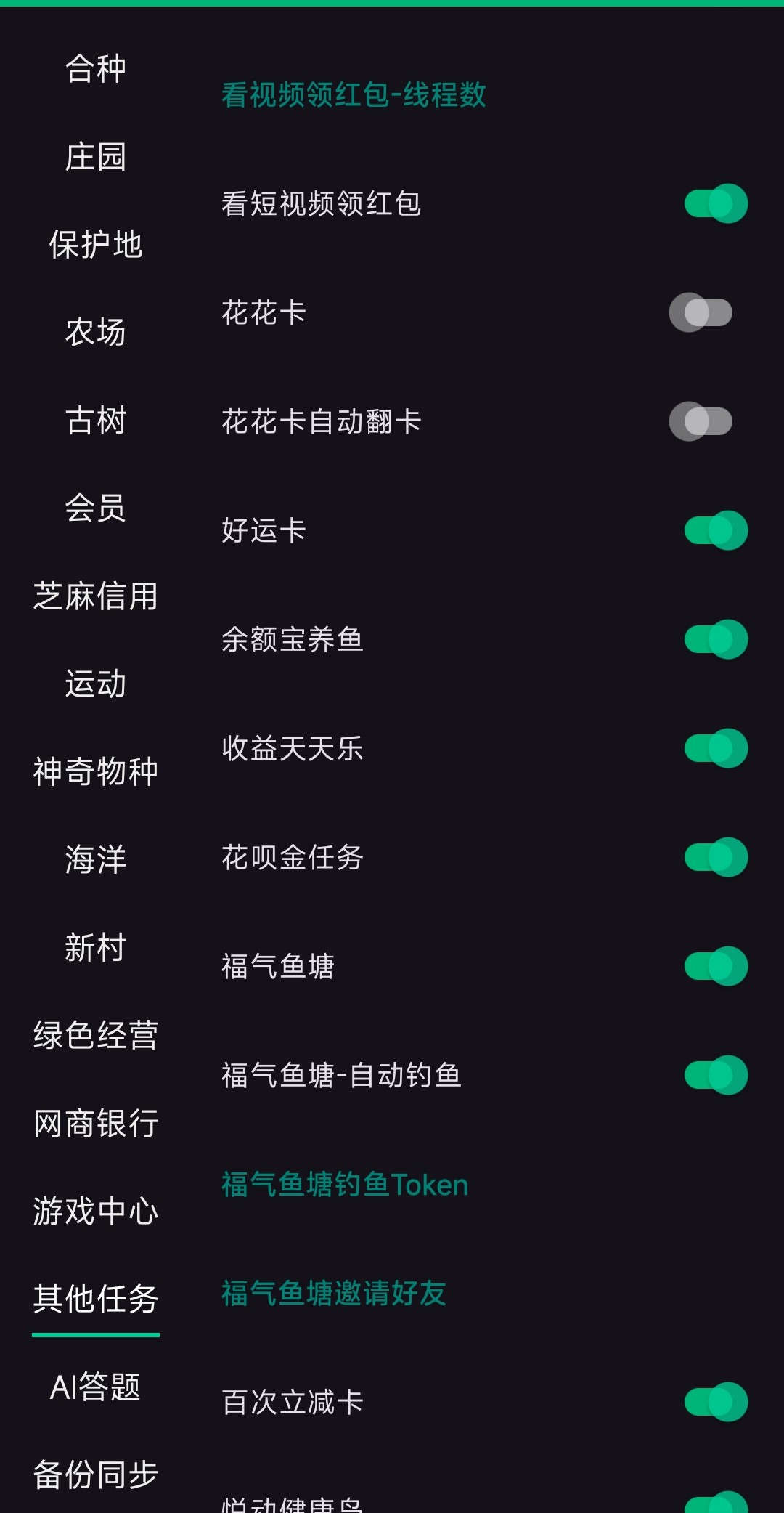Toggle the 百次立减卡 switch
784x1513 pixels.
[715, 1402]
